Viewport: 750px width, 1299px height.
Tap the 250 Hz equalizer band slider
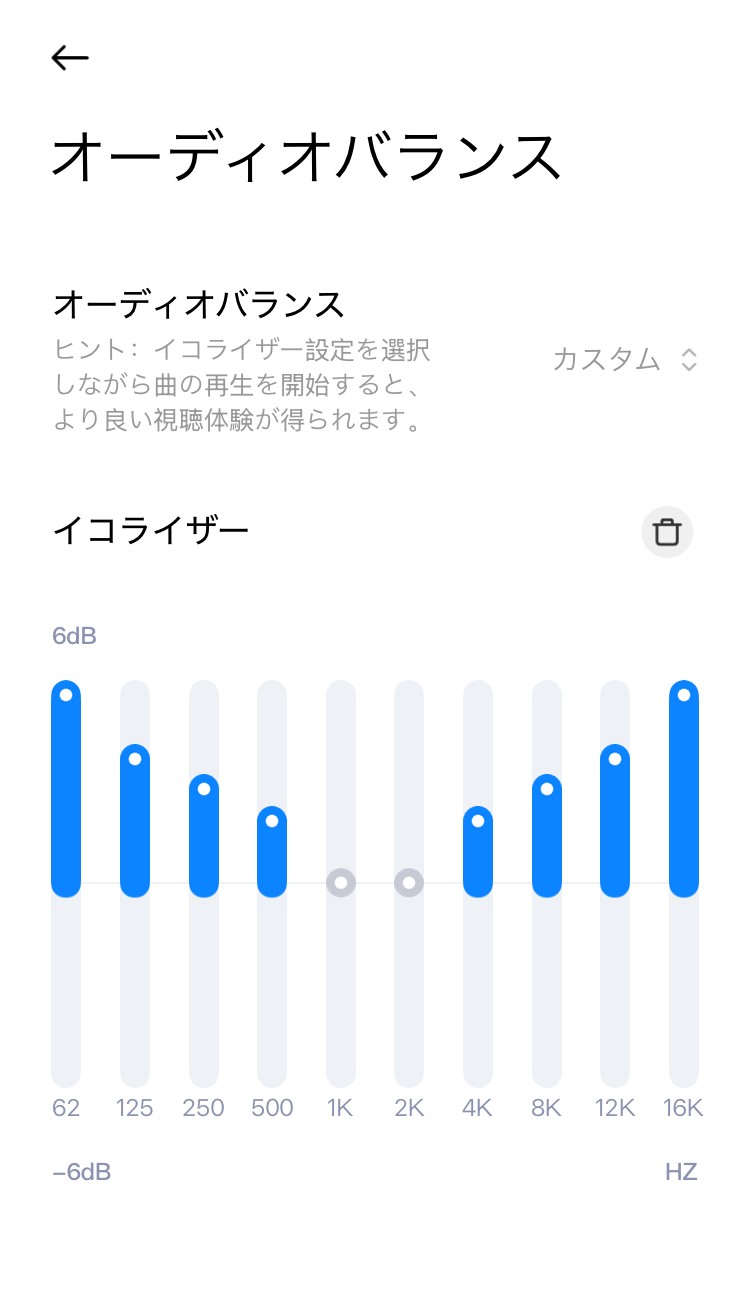204,789
